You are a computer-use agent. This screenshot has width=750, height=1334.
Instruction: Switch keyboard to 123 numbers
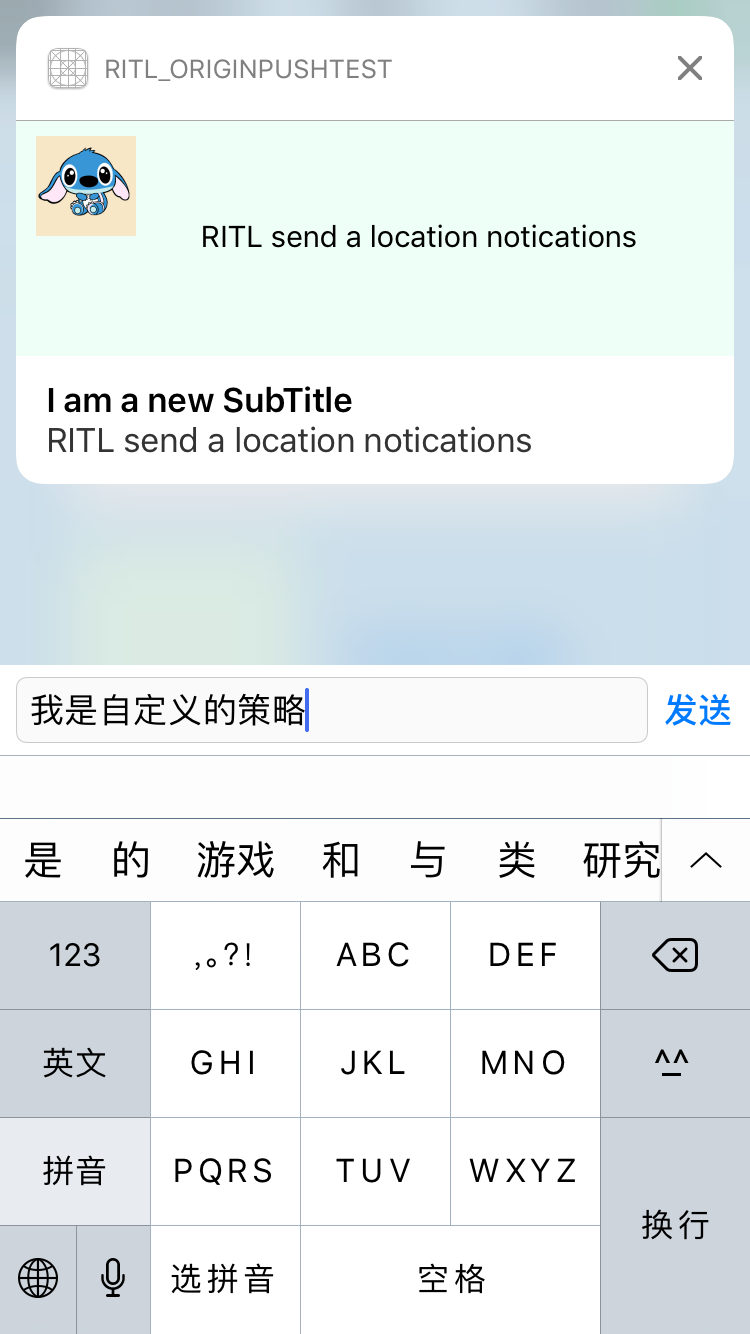tap(75, 956)
